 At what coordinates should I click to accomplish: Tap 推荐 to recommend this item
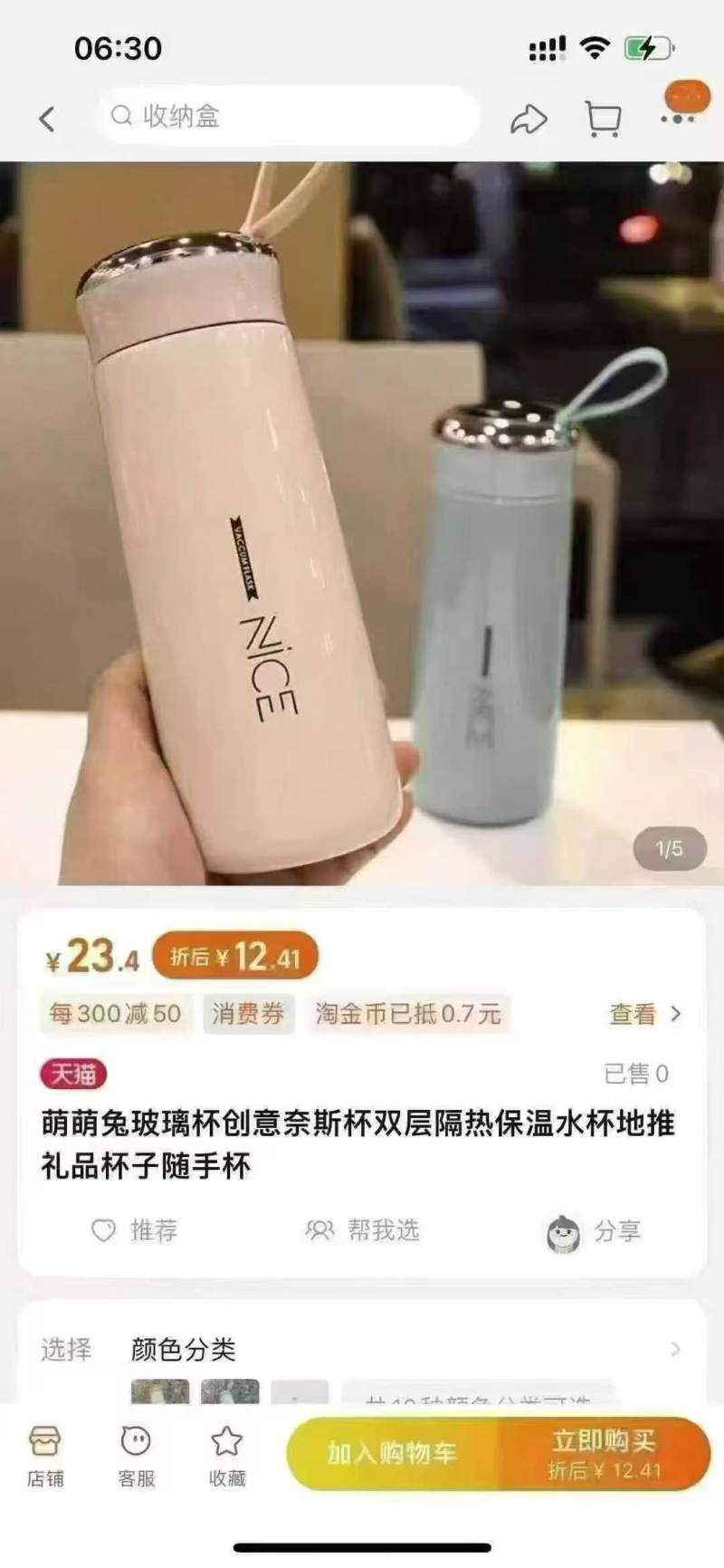[x=134, y=1230]
